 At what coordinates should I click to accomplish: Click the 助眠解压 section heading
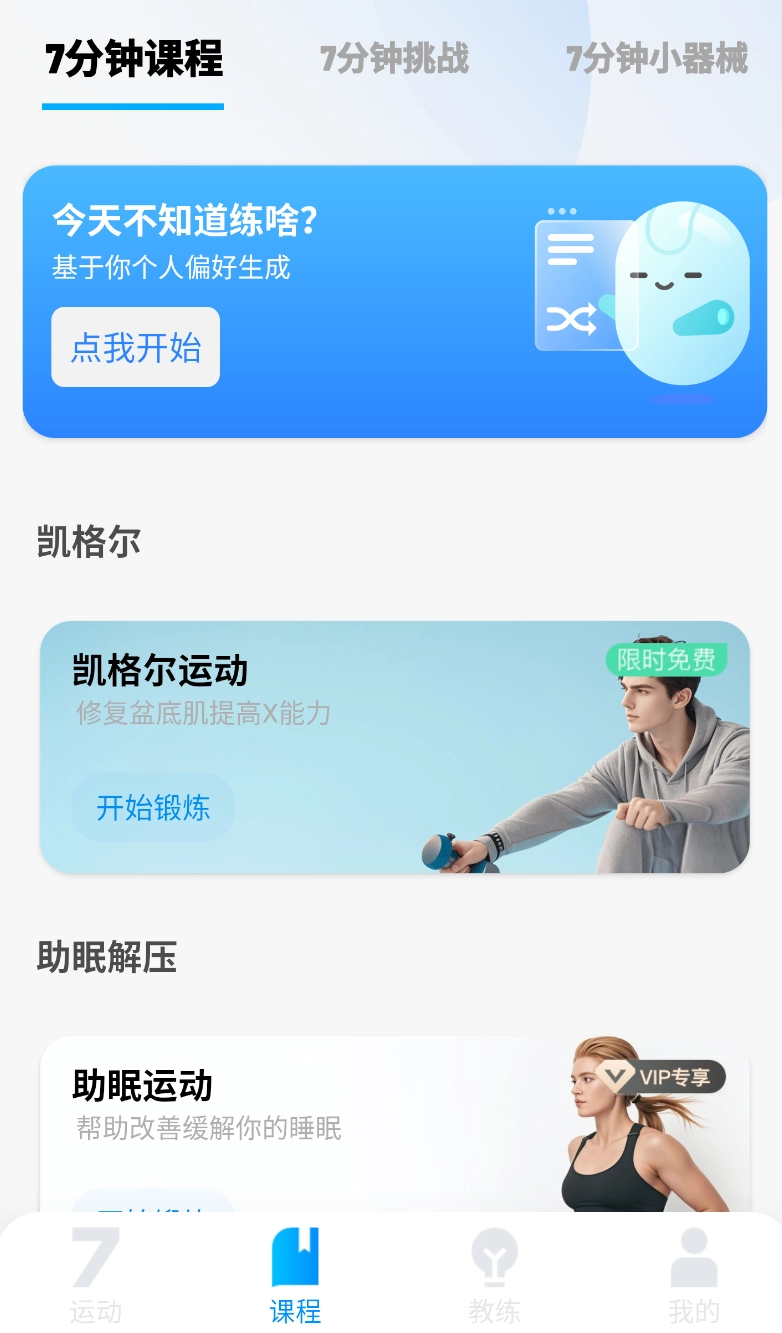[x=107, y=957]
